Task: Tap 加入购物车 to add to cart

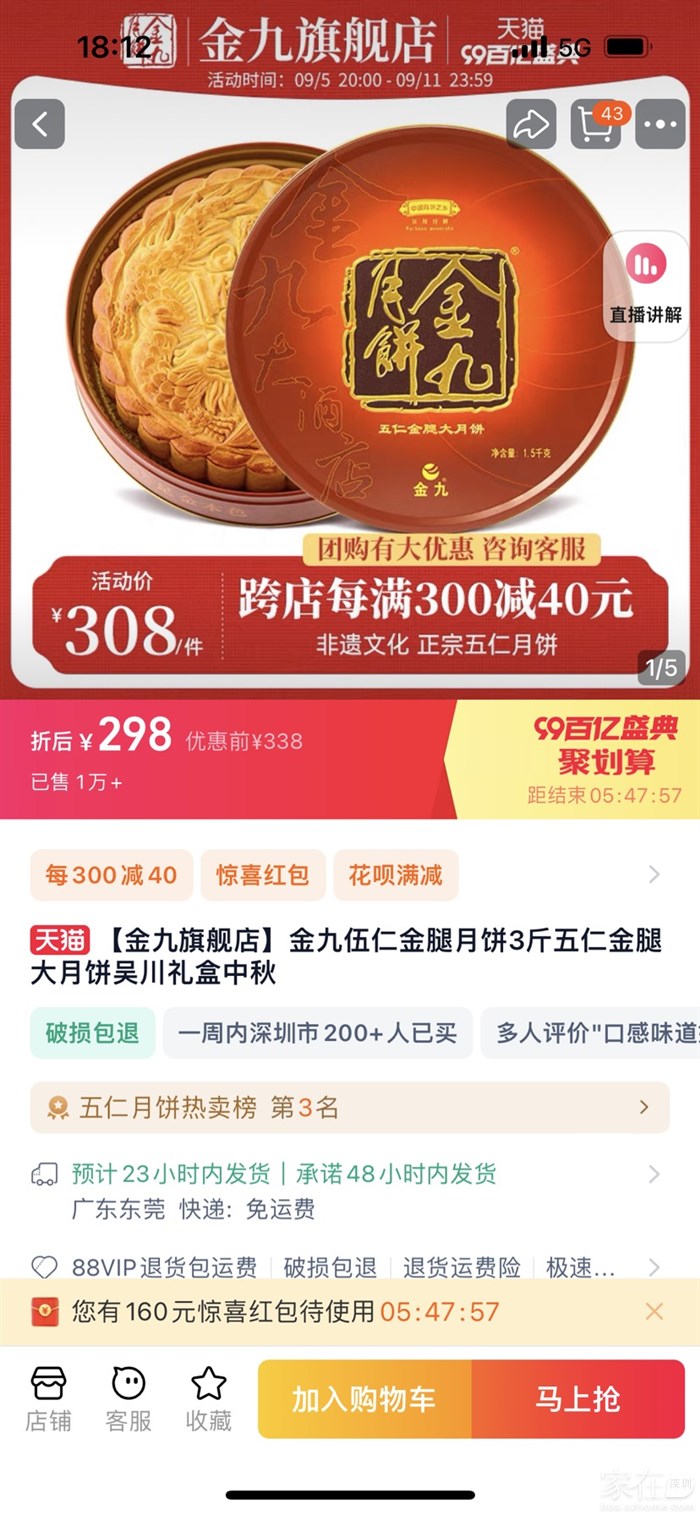Action: point(364,1399)
